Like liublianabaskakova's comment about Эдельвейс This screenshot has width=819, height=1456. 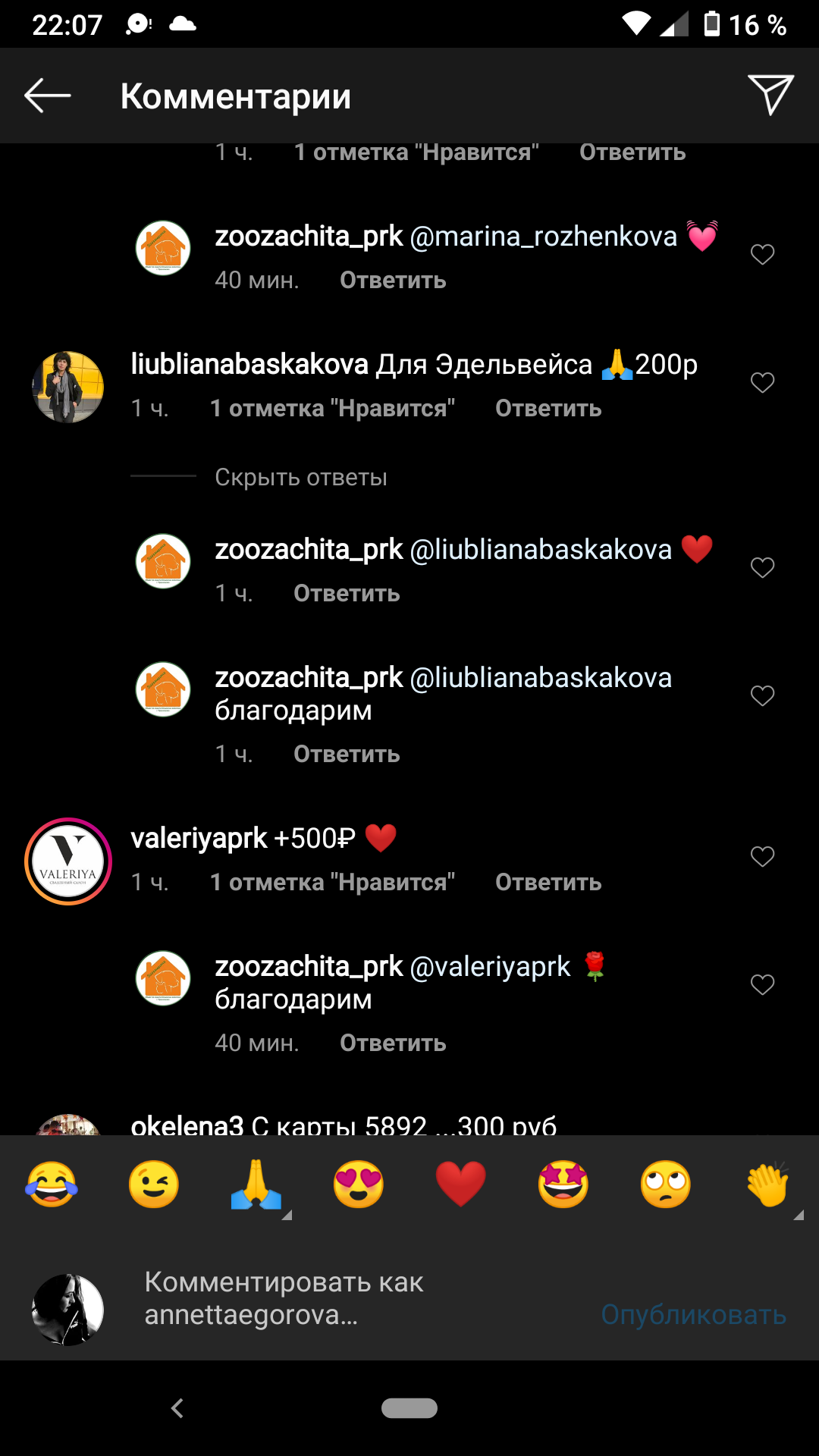click(762, 382)
